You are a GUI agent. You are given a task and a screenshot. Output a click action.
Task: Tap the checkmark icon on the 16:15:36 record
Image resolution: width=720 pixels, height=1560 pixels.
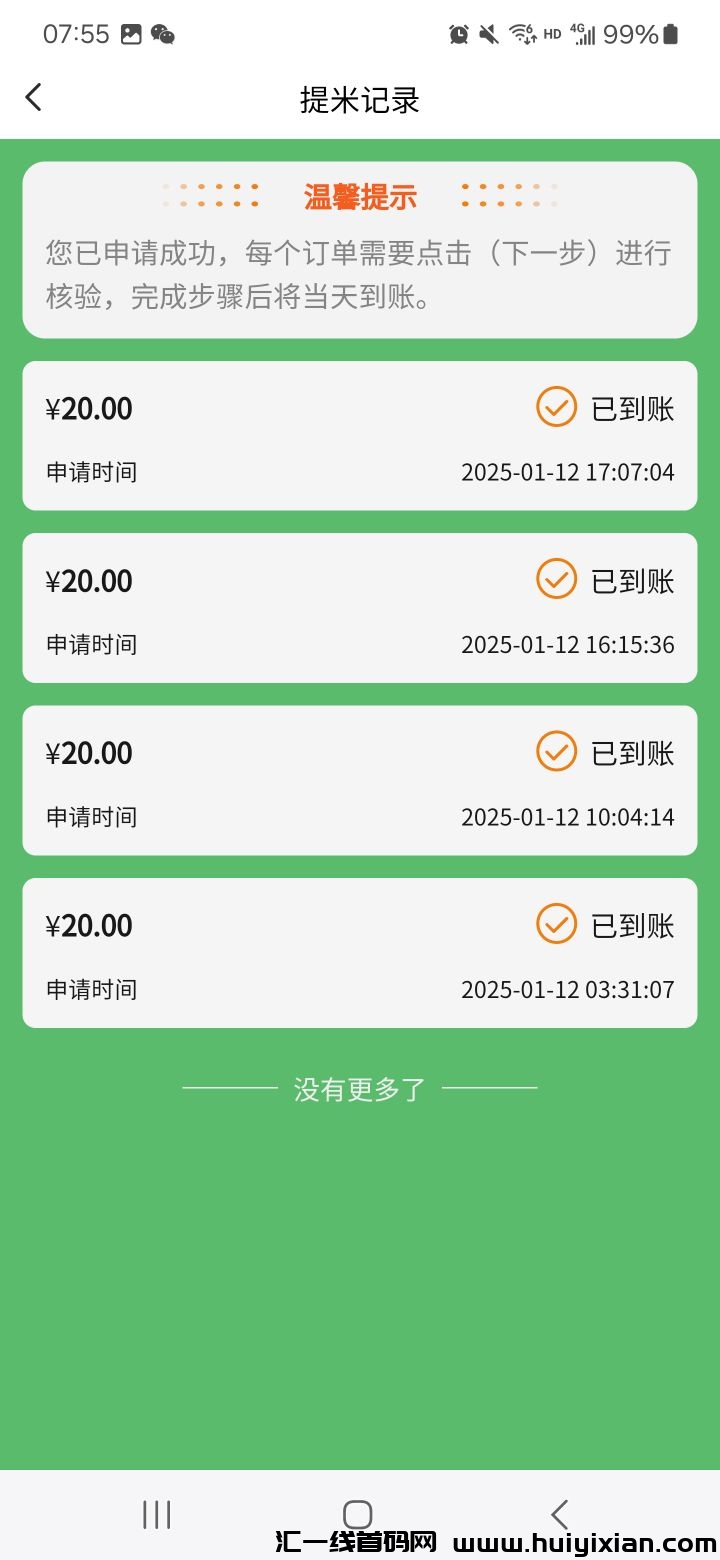[x=556, y=580]
